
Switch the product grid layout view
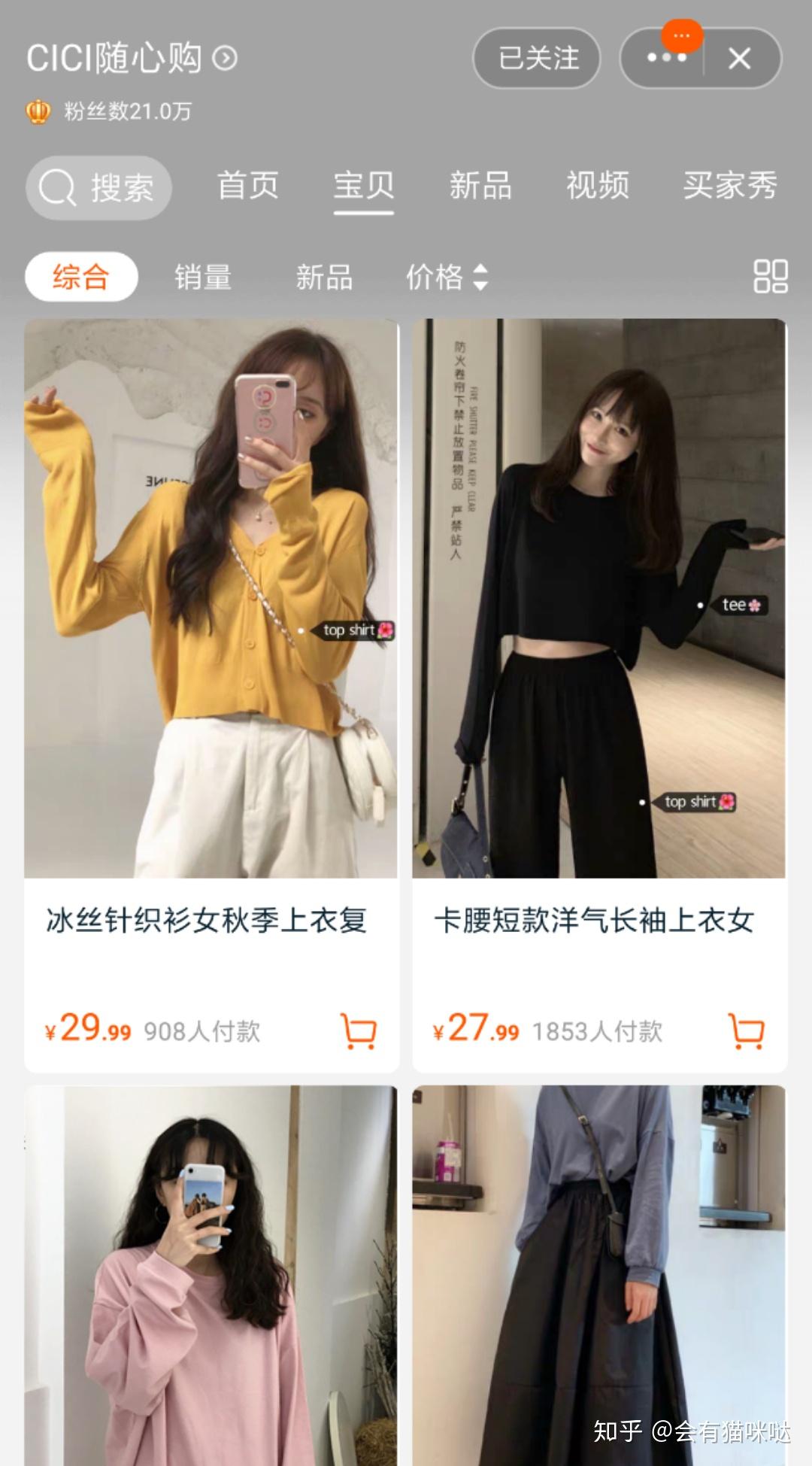coord(771,276)
